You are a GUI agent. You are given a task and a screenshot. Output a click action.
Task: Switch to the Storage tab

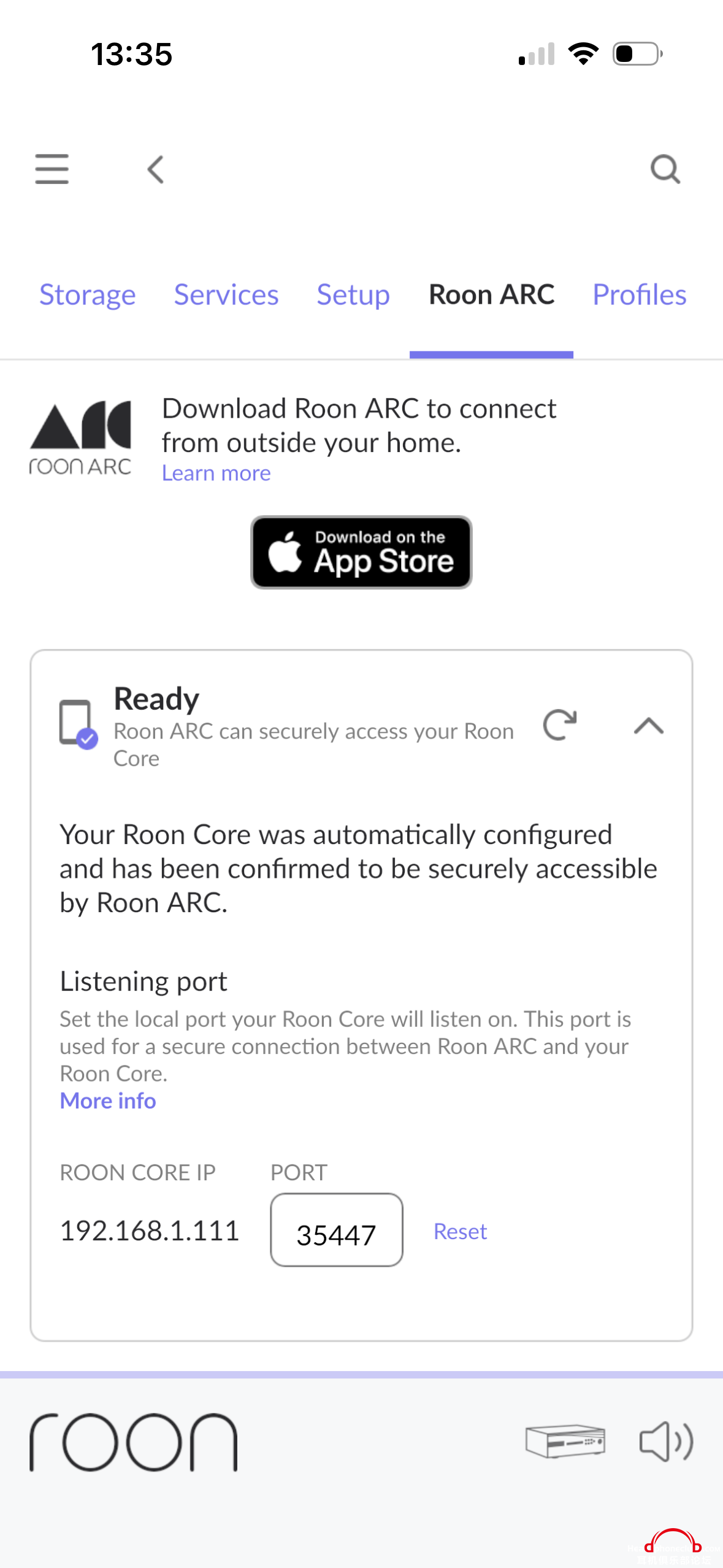pos(87,295)
